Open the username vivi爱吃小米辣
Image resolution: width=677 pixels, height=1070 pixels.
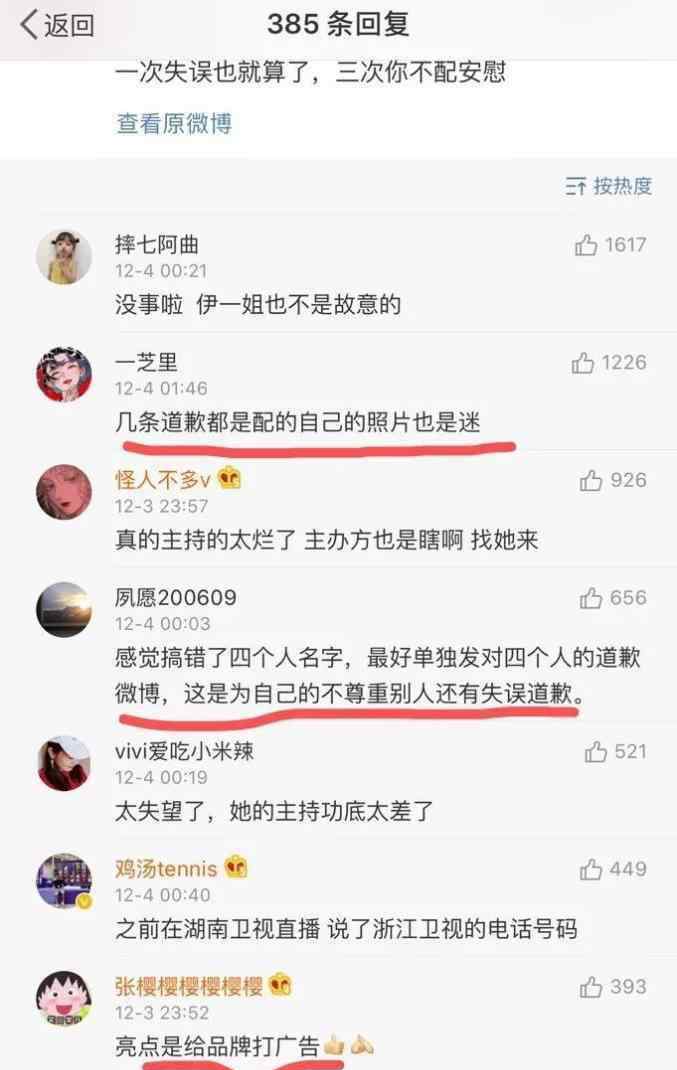[x=184, y=750]
